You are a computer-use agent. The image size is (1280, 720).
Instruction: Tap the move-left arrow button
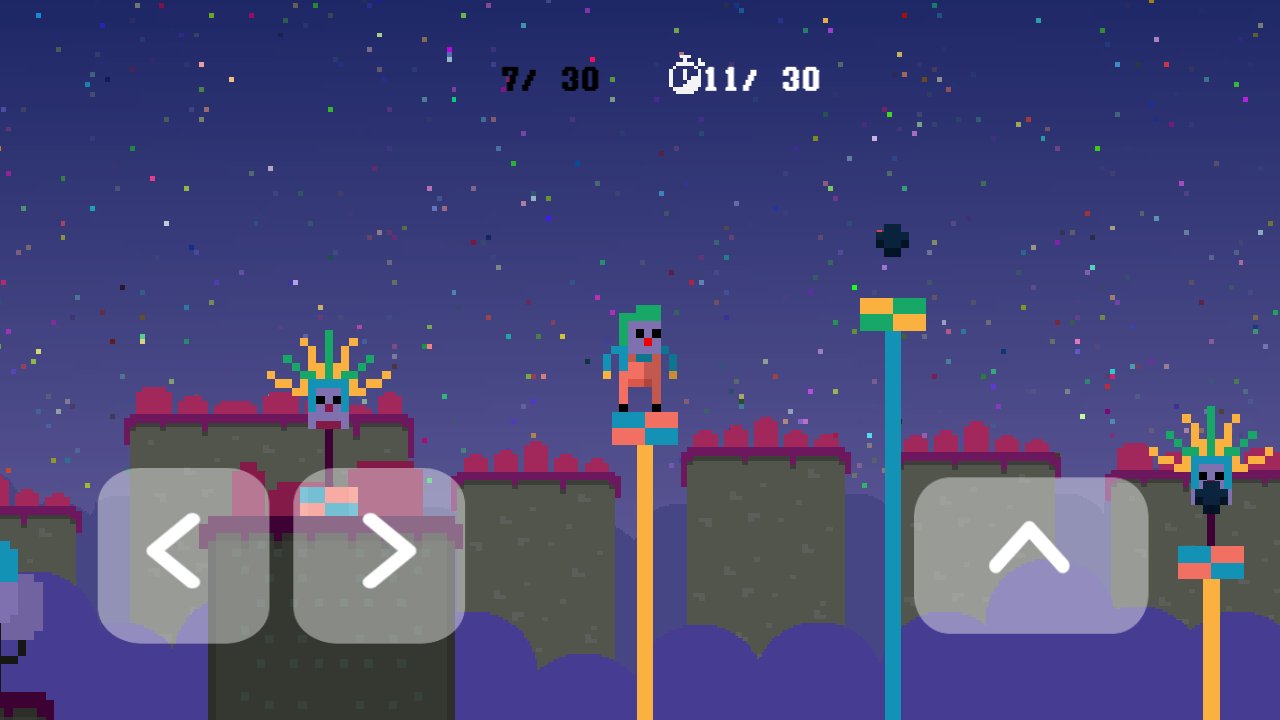pos(183,555)
